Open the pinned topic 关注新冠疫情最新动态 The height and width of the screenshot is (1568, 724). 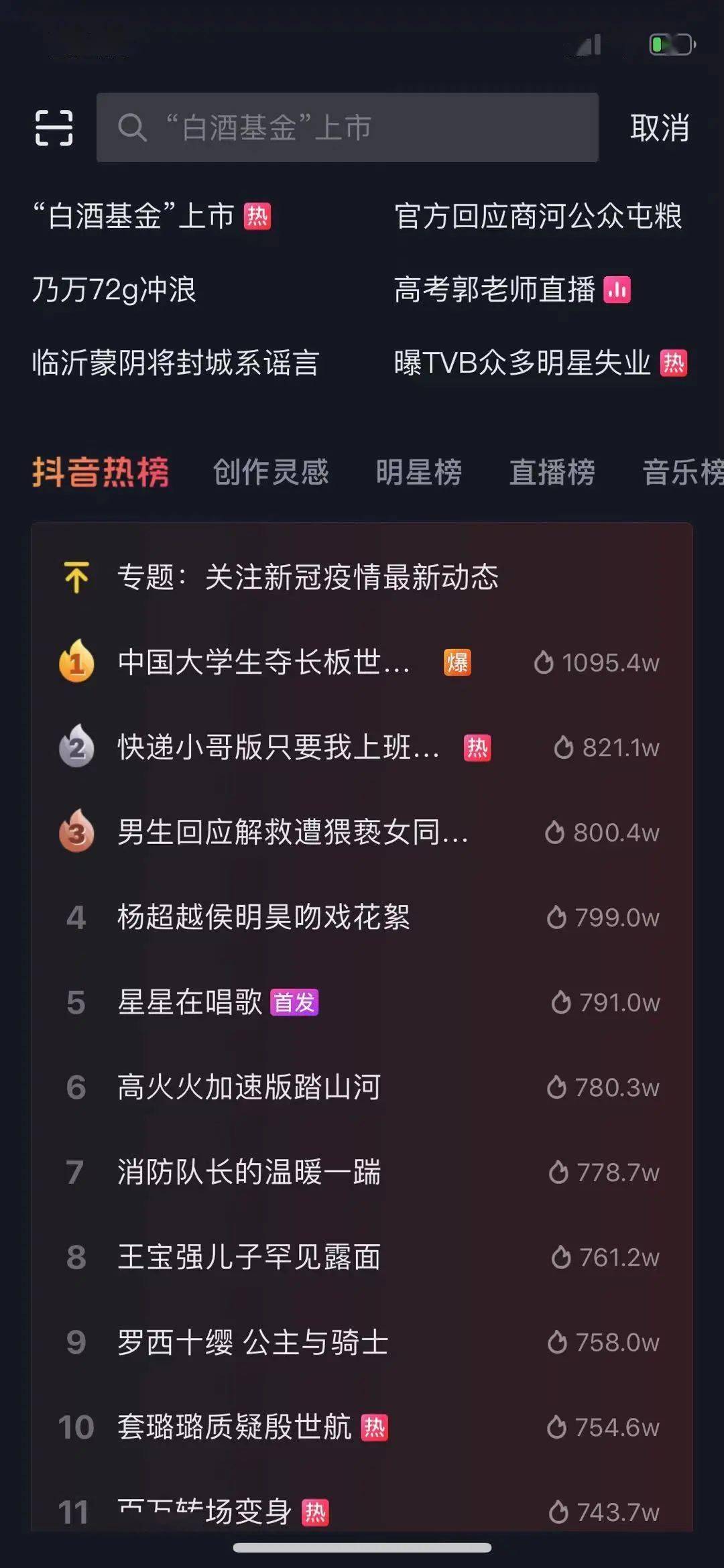coord(308,577)
